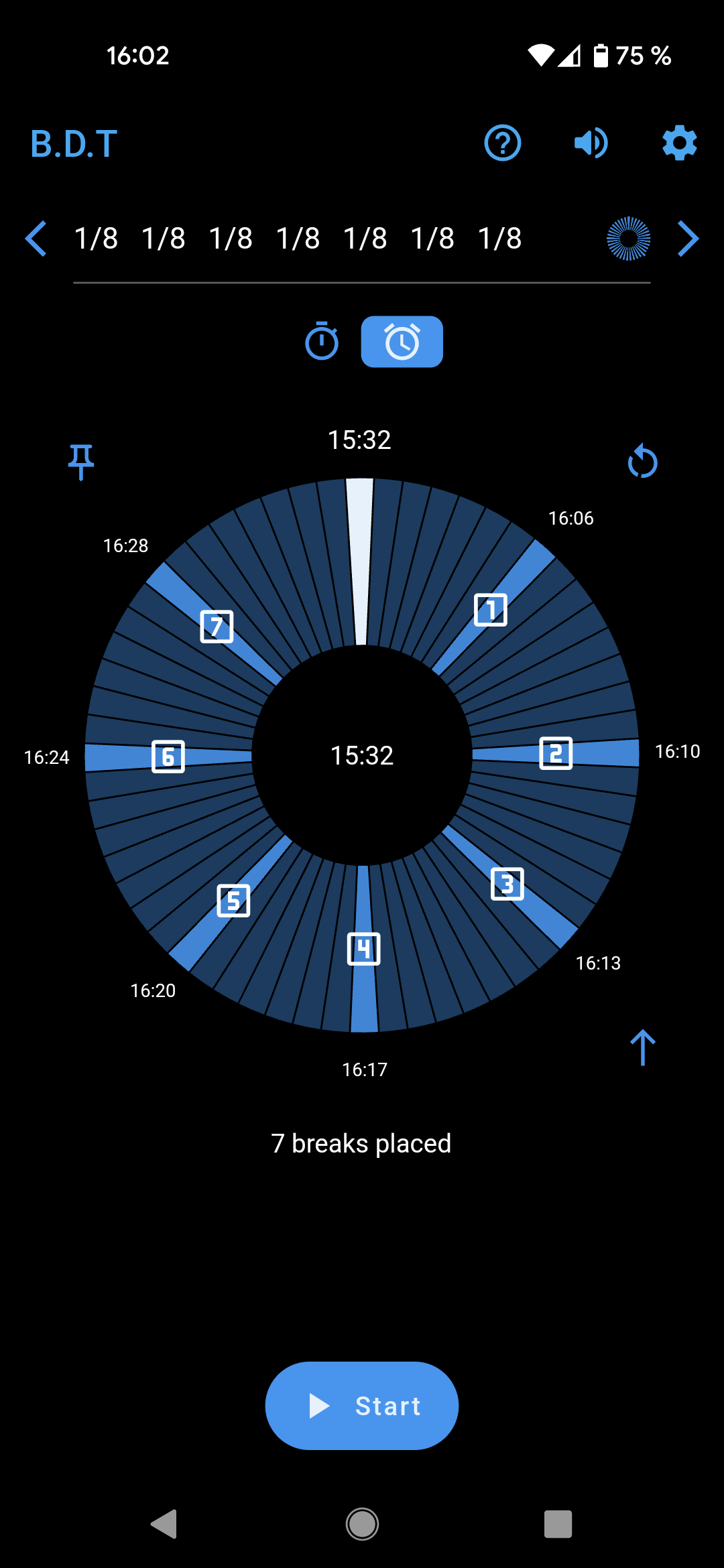This screenshot has width=724, height=1568.
Task: Go back using system navigation
Action: (x=164, y=1524)
